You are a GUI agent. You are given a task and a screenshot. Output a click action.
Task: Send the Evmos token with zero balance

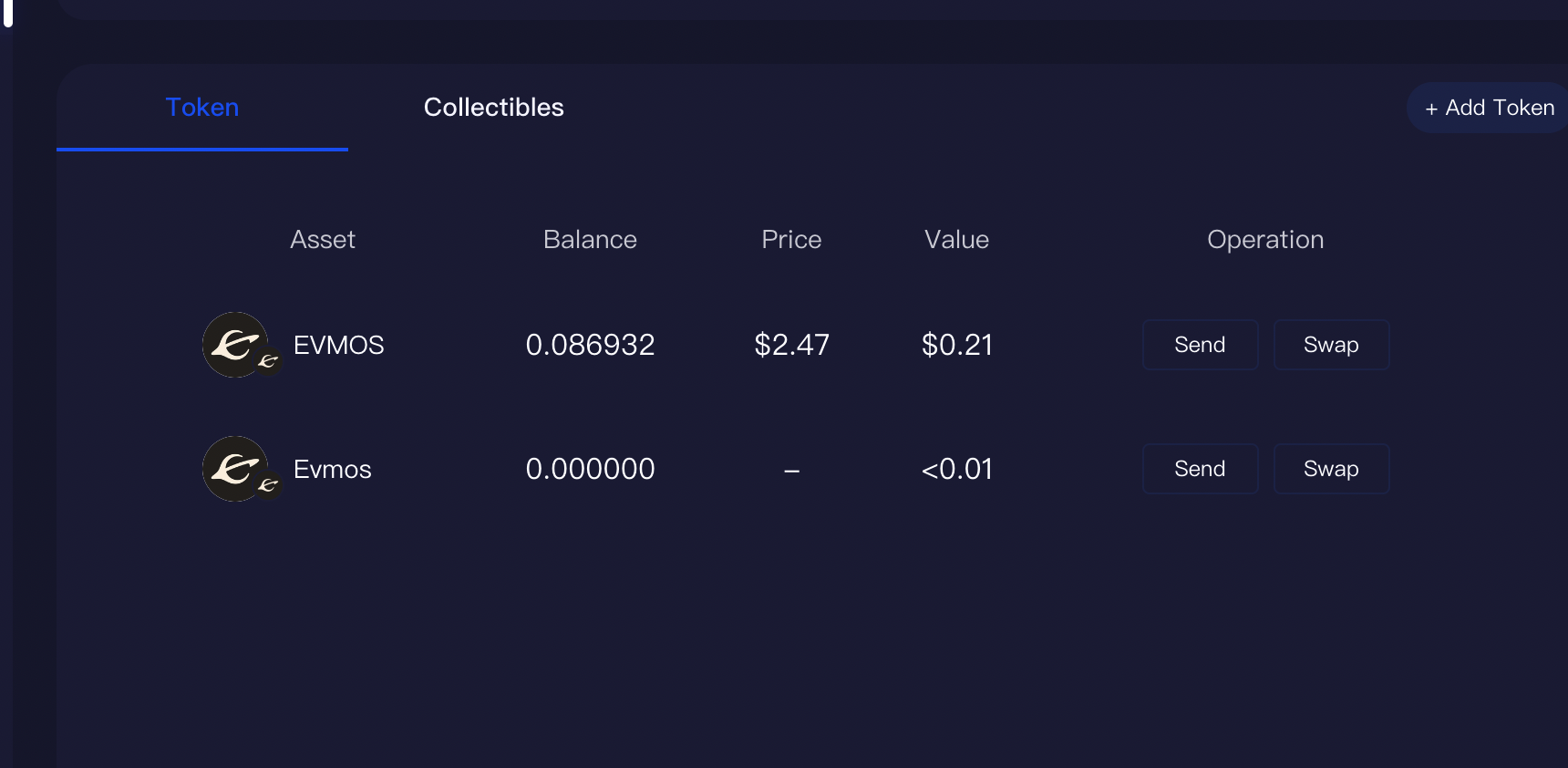(x=1200, y=469)
